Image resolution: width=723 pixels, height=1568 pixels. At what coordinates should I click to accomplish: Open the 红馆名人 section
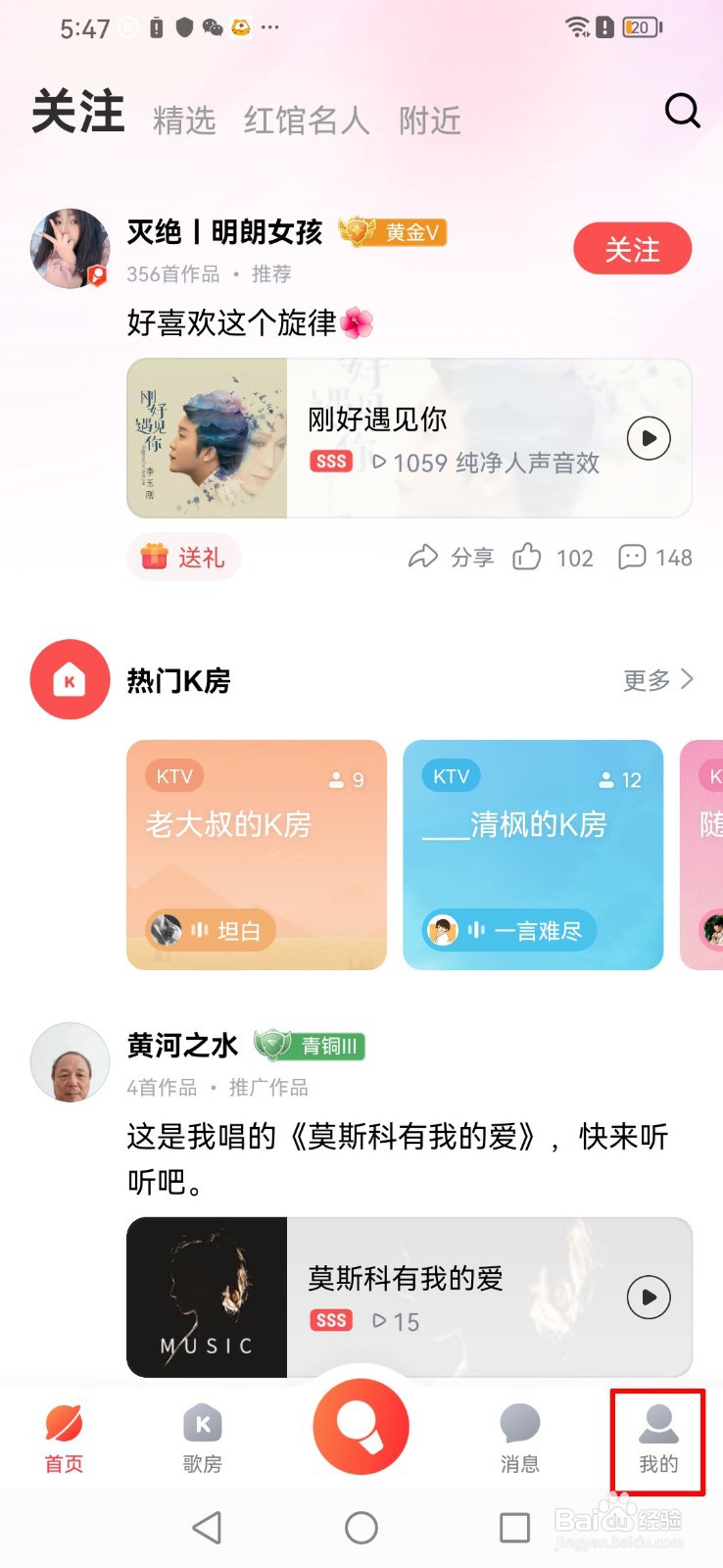tap(307, 122)
